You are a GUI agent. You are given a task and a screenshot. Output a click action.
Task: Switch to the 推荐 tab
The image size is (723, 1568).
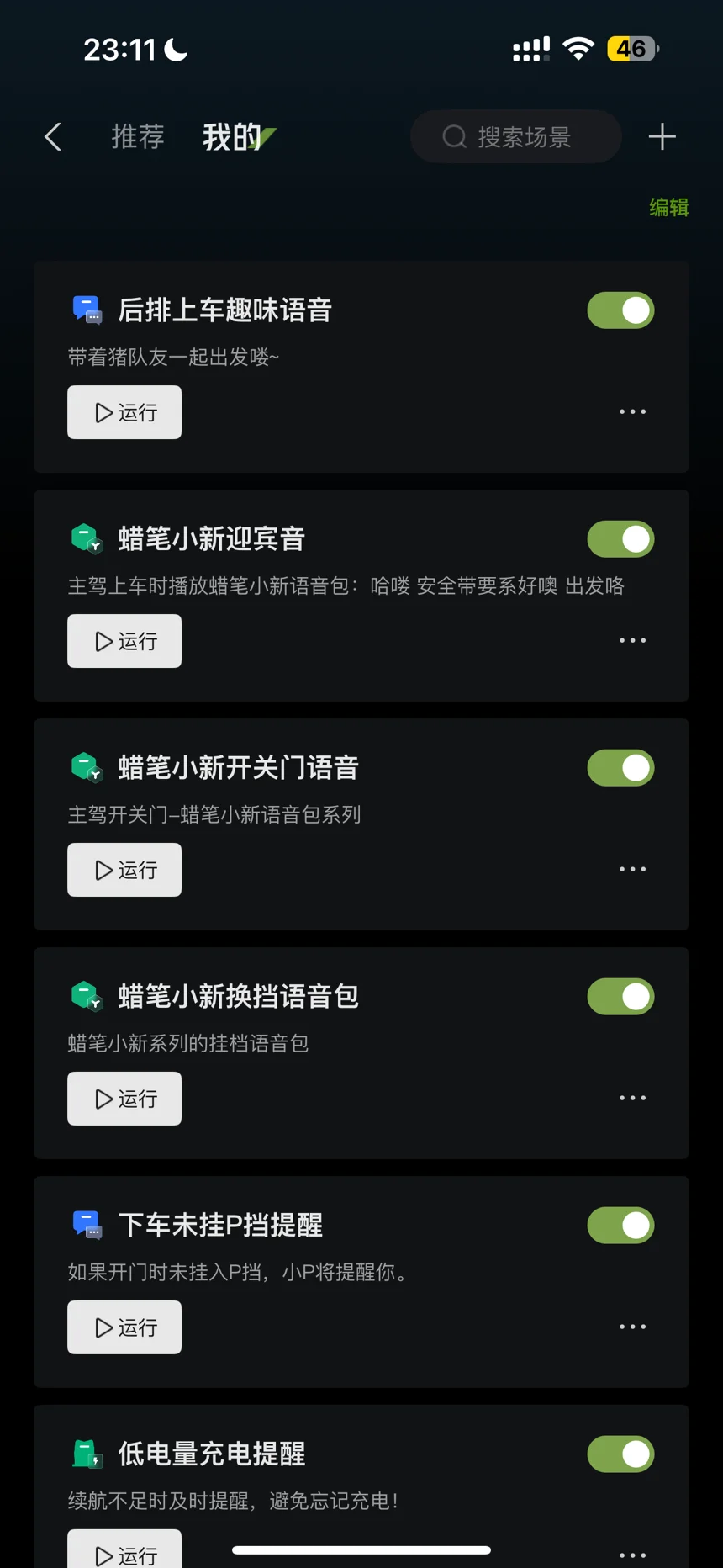point(138,136)
